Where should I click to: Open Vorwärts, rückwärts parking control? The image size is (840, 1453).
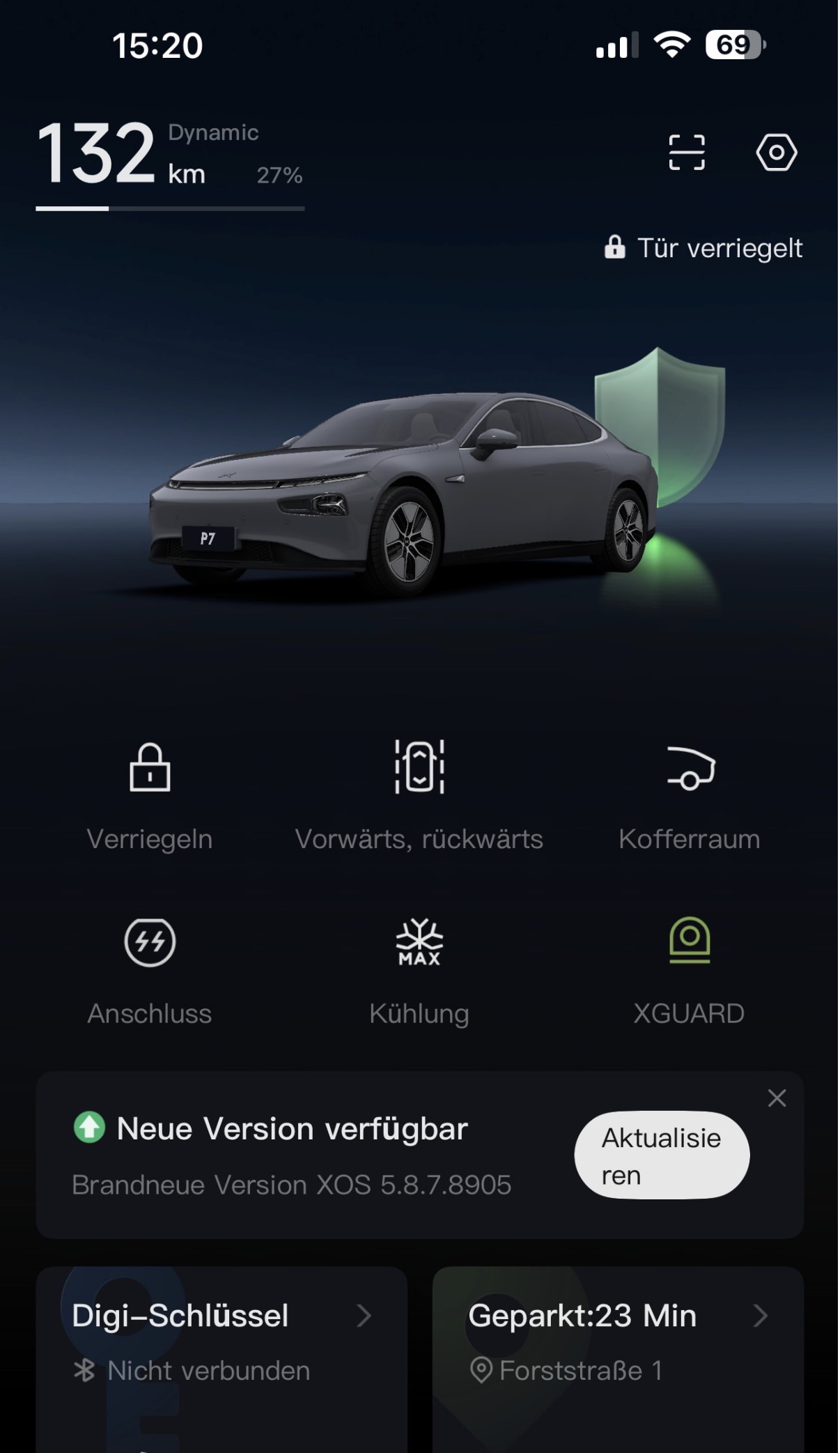click(x=419, y=794)
